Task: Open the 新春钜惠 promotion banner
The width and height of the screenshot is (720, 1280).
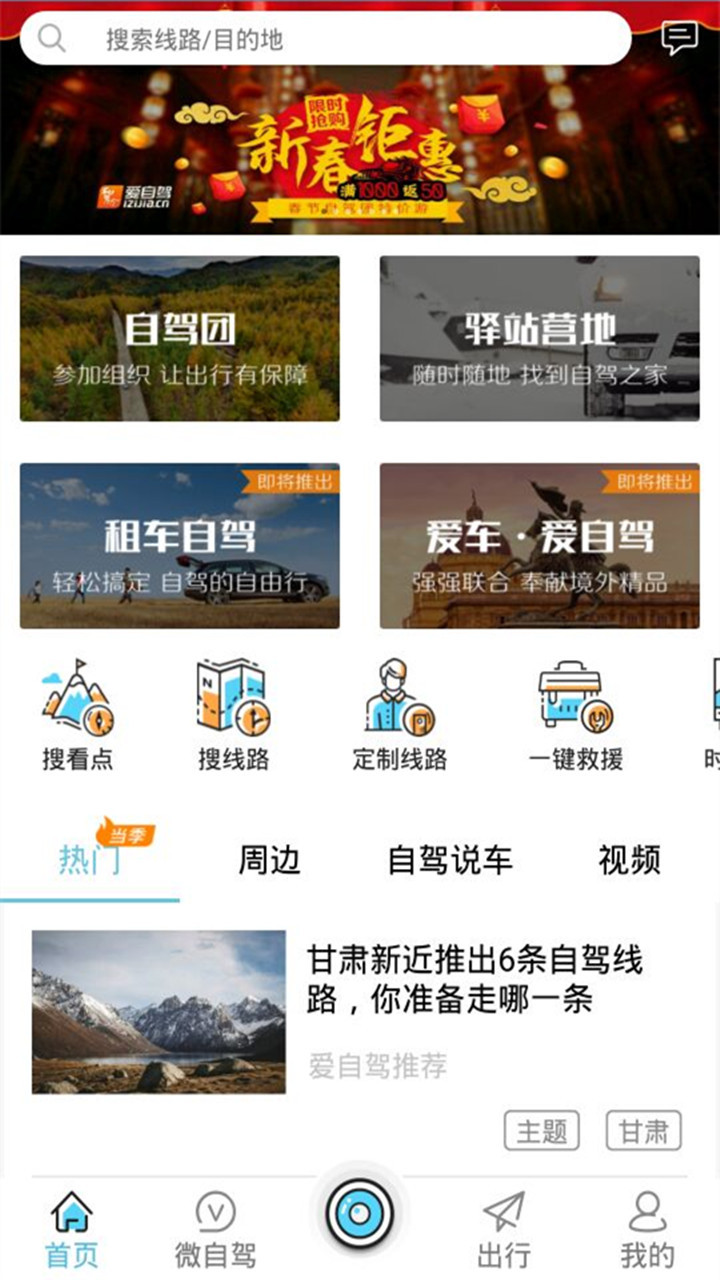Action: 360,150
